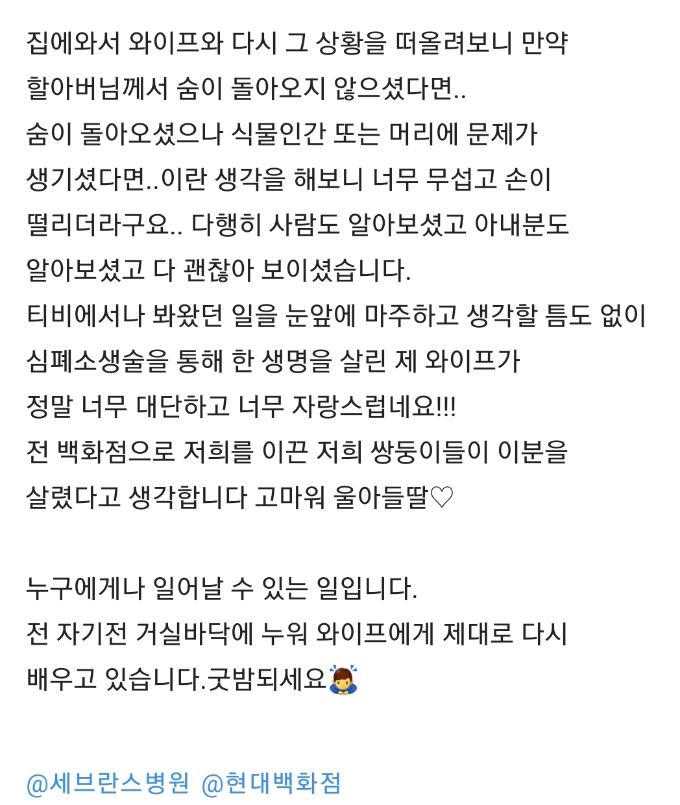Open the @현대백화점 mention
The height and width of the screenshot is (805, 680).
click(272, 783)
